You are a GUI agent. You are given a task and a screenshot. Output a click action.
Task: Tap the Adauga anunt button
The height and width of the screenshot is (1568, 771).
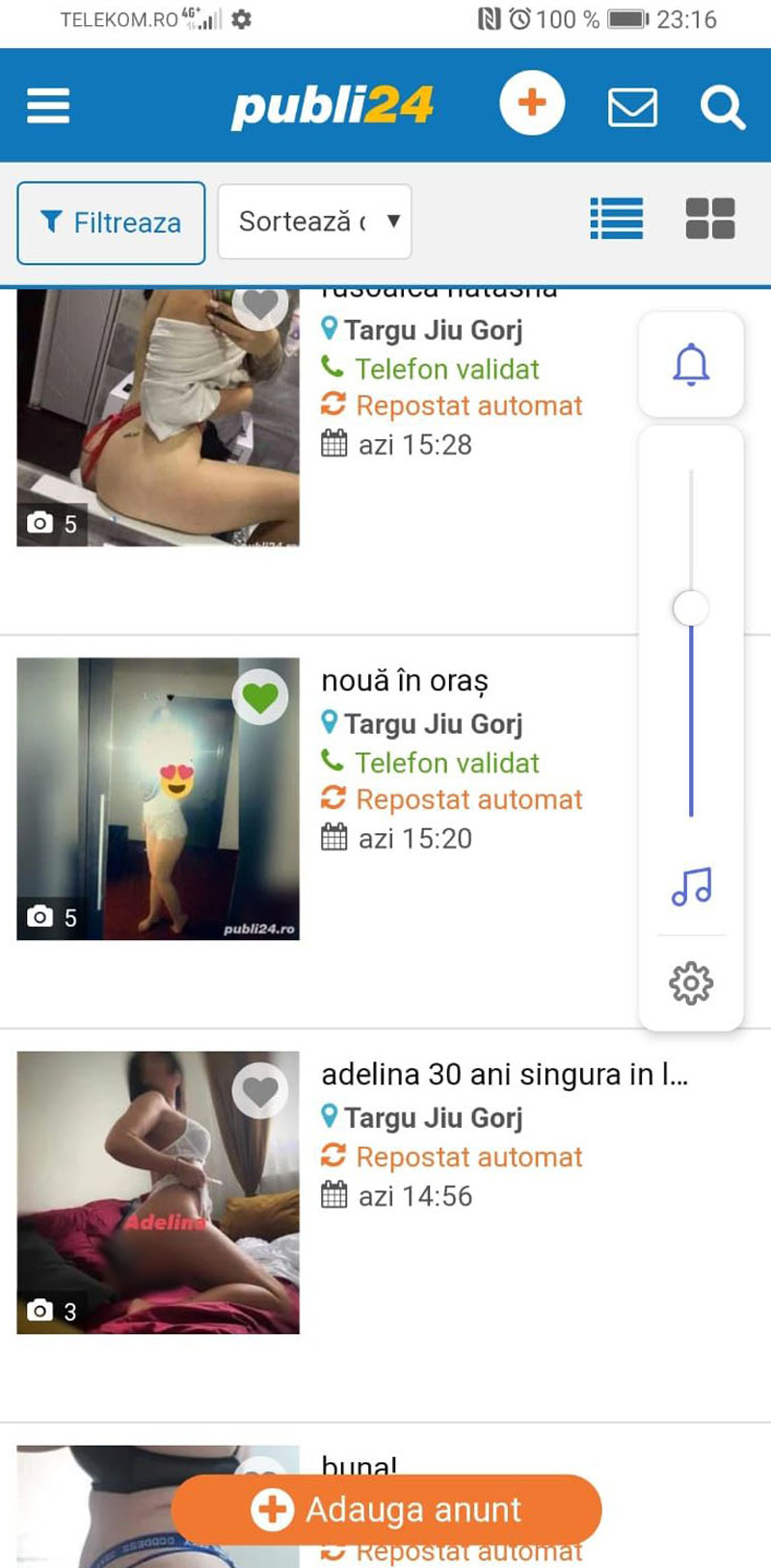(386, 1509)
